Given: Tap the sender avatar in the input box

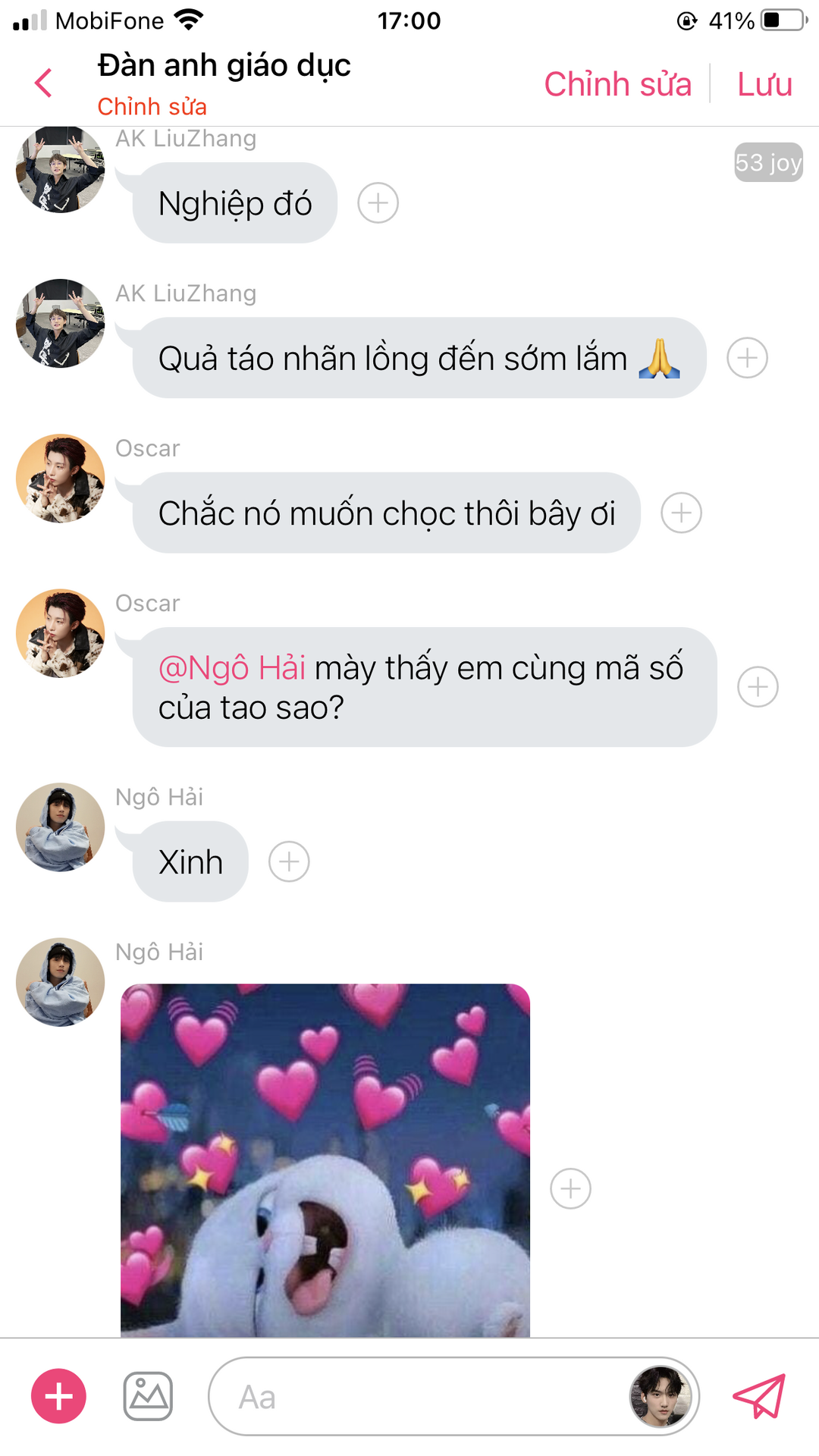Looking at the screenshot, I should tap(661, 1396).
